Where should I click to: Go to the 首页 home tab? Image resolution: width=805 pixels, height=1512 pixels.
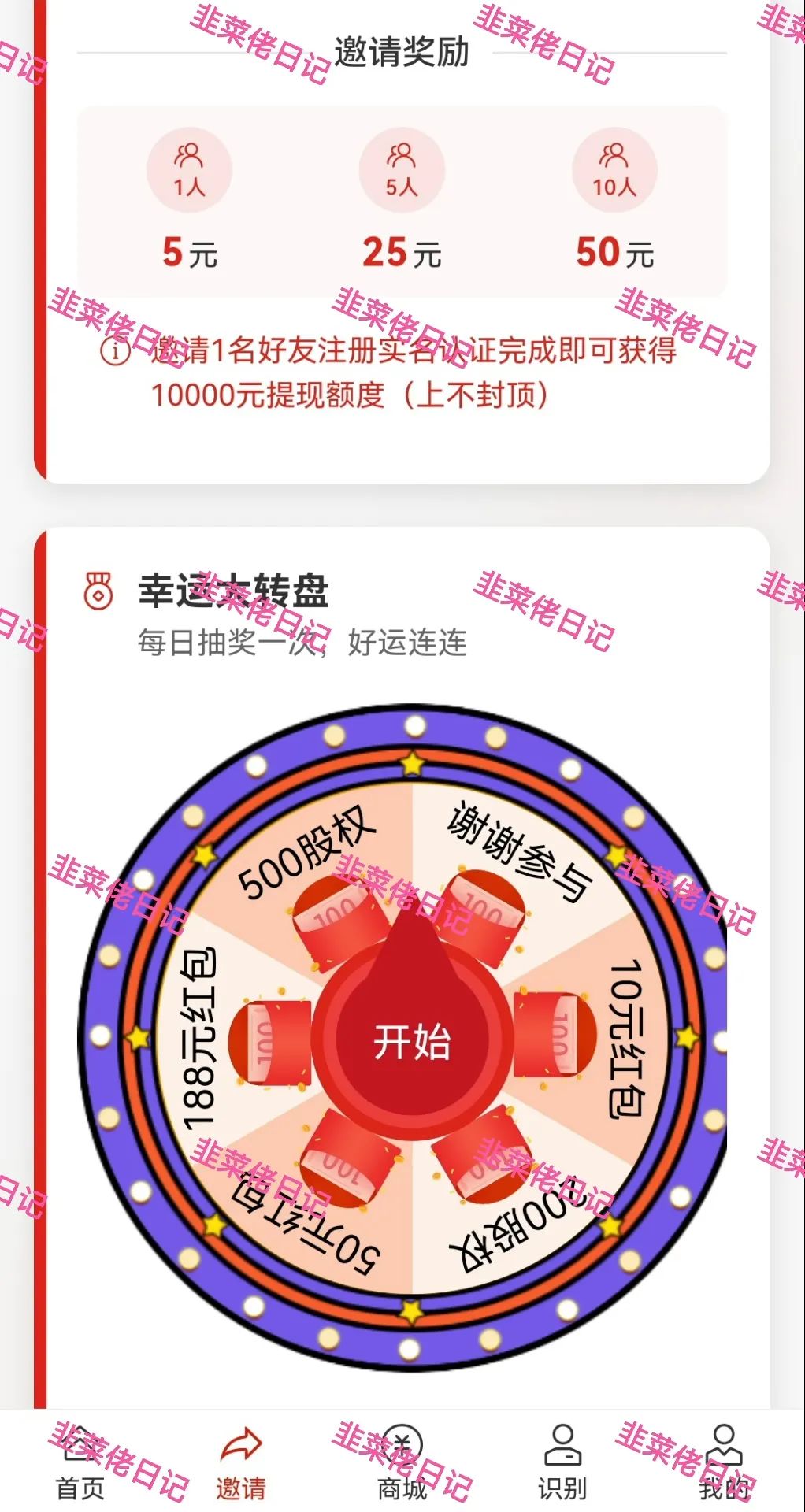click(80, 1462)
